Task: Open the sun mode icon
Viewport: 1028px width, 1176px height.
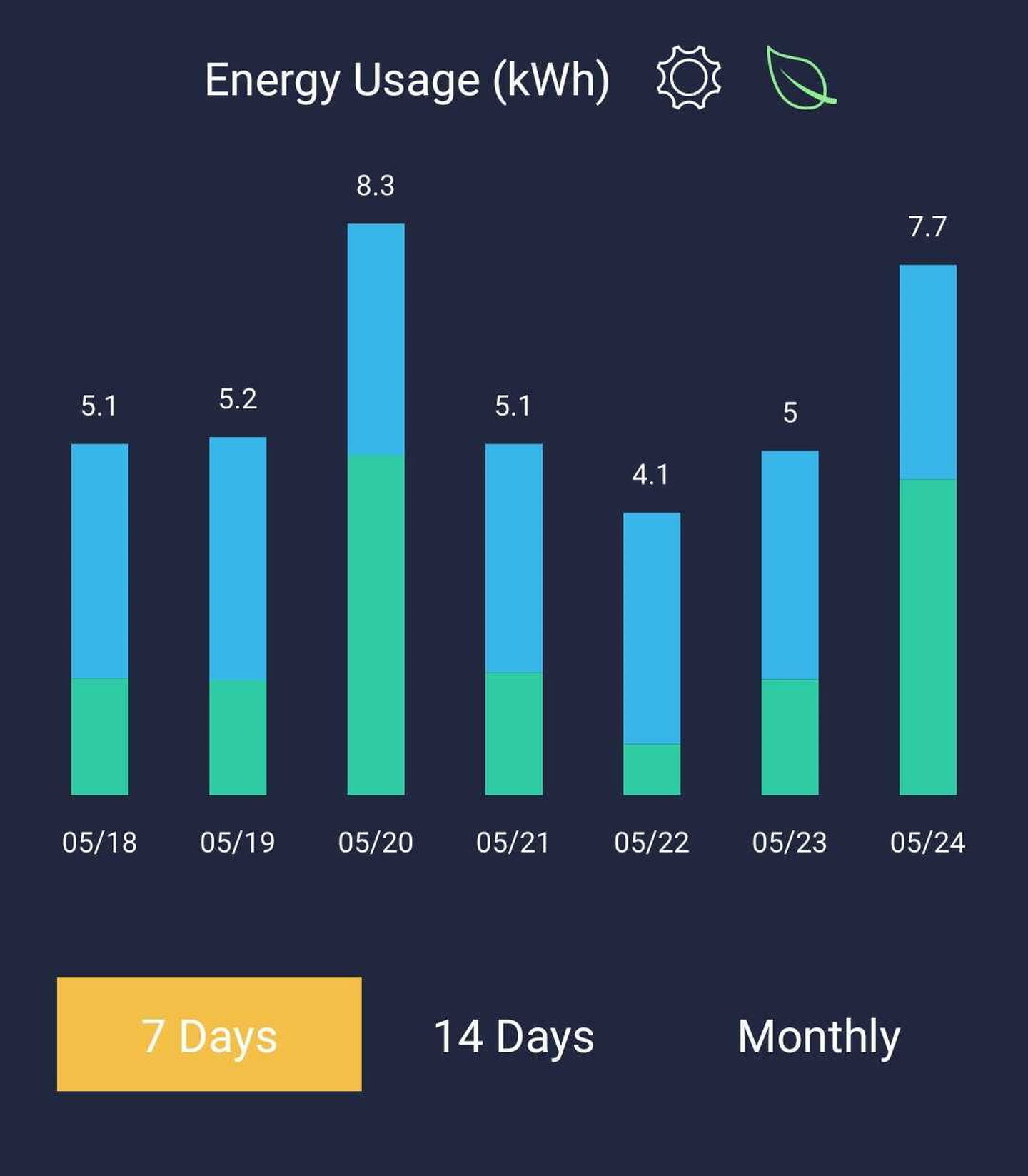Action: [688, 78]
